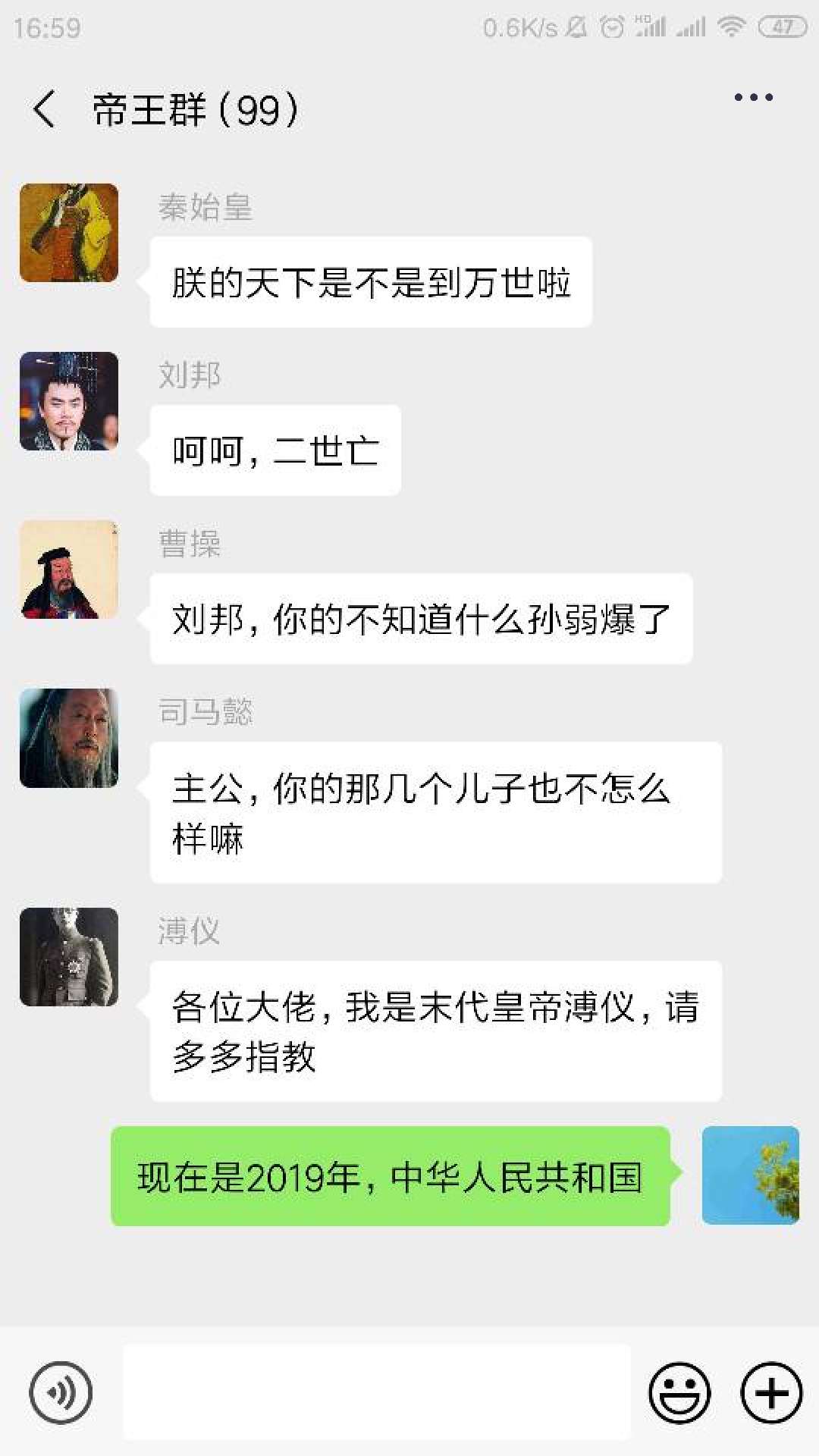Tap the message text field

pyautogui.click(x=377, y=1392)
